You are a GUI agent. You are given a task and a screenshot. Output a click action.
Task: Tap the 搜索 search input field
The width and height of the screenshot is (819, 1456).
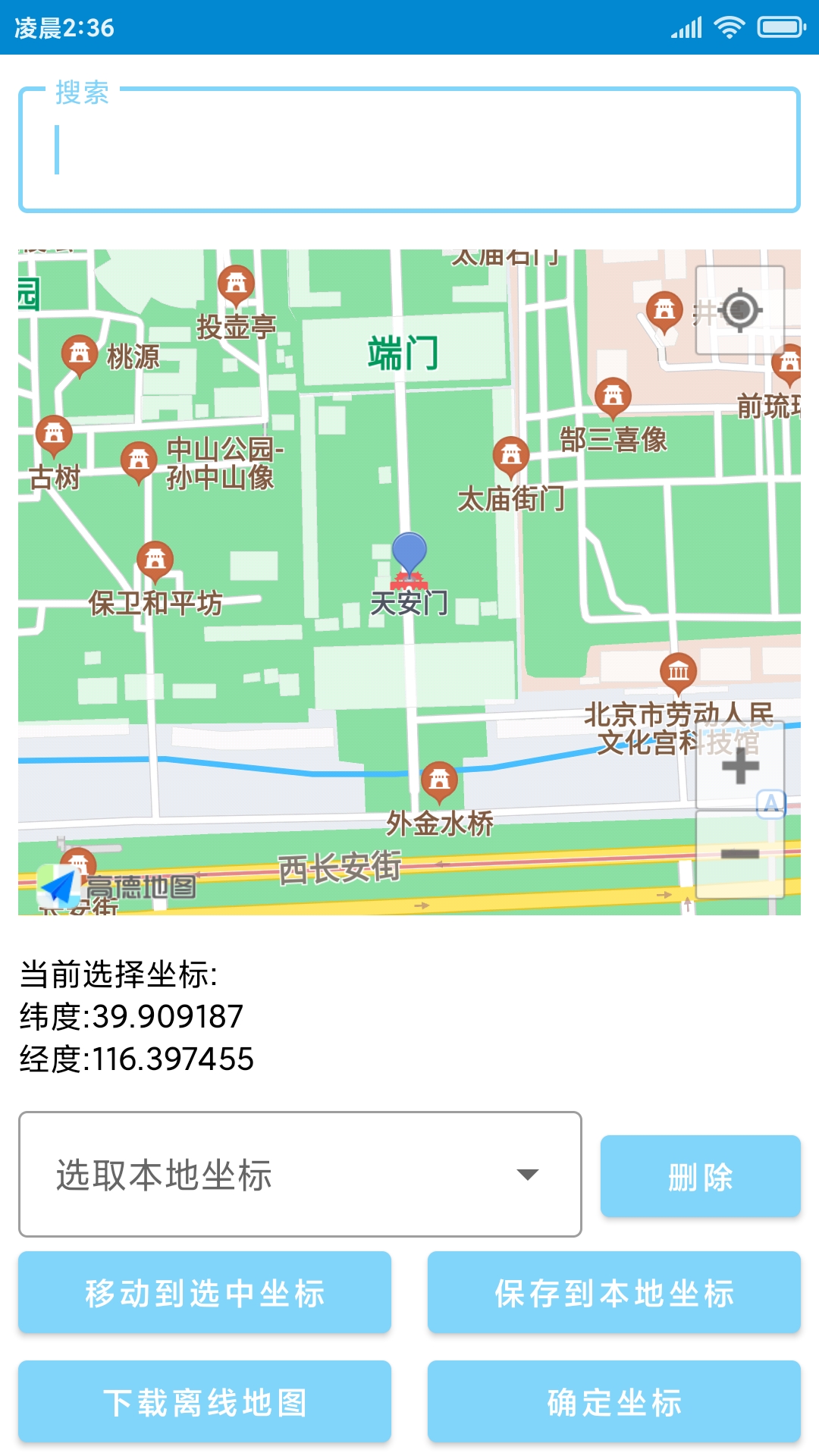pyautogui.click(x=409, y=150)
